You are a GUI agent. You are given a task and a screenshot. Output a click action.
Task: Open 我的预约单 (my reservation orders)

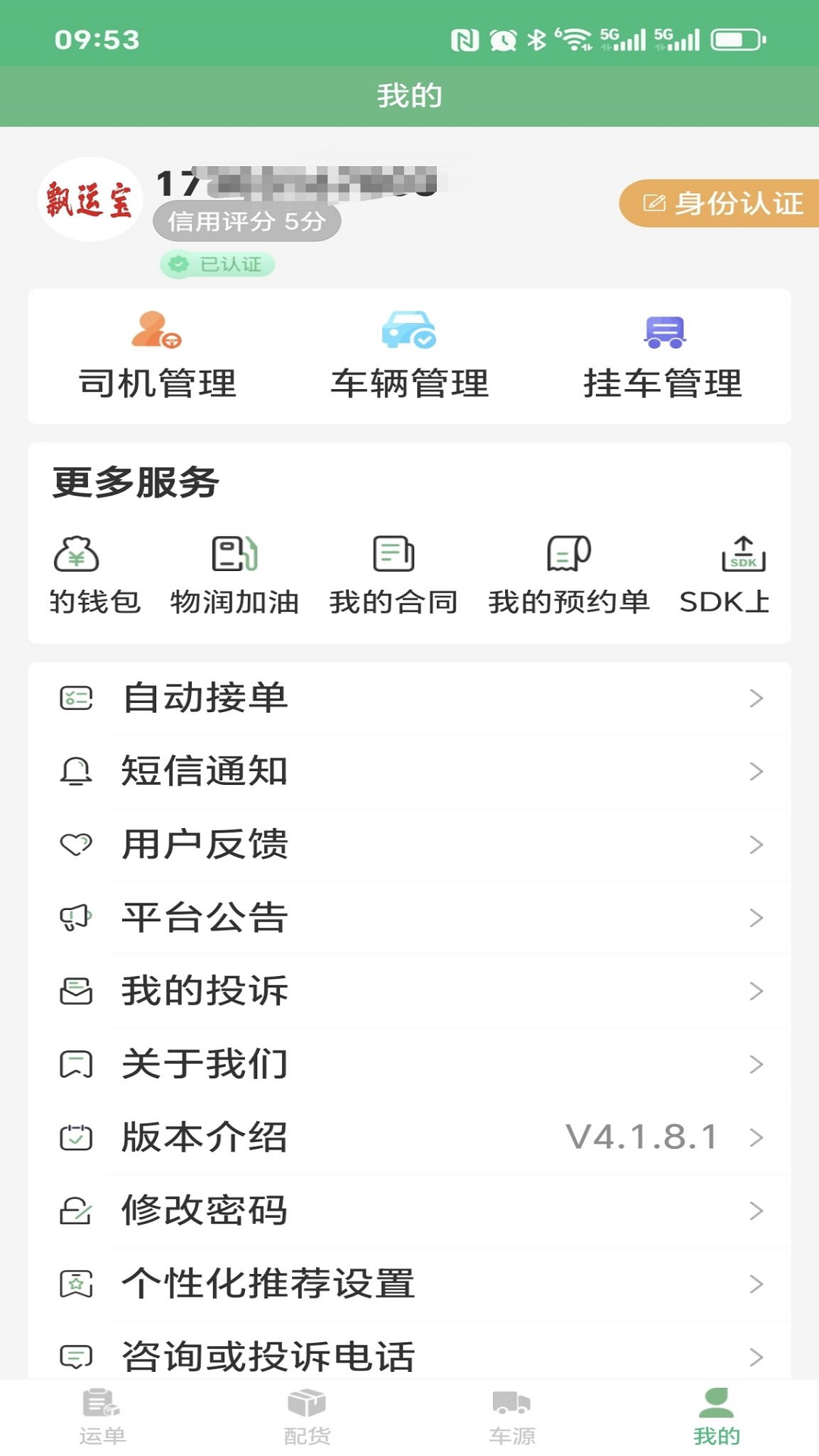569,573
